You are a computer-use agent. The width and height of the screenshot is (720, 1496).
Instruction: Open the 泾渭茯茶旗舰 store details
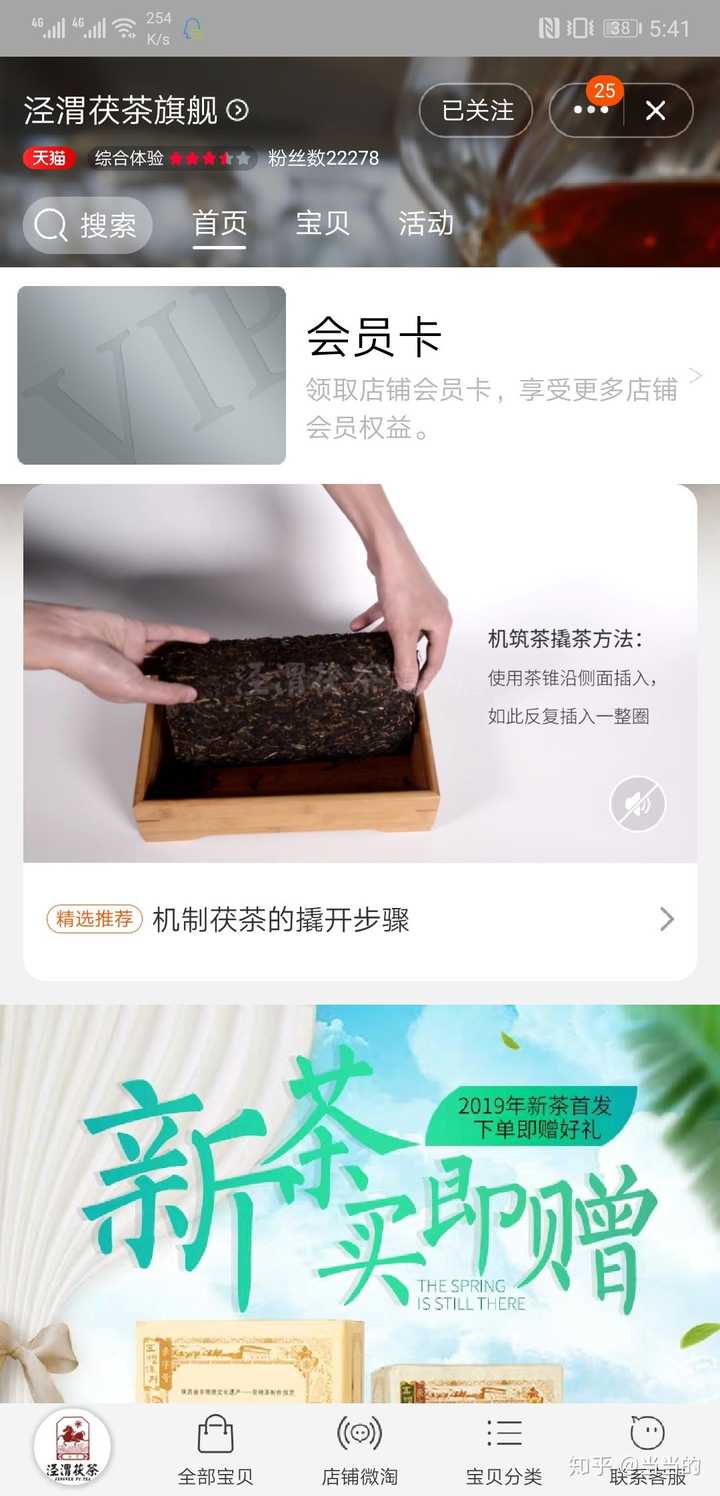click(136, 110)
